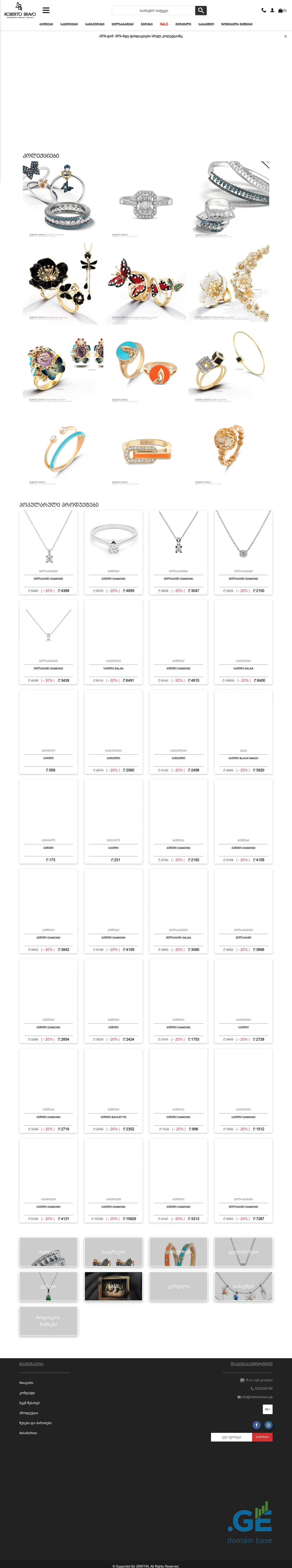Open the Diamond pendant priced 2100
The height and width of the screenshot is (1568, 292).
click(243, 551)
